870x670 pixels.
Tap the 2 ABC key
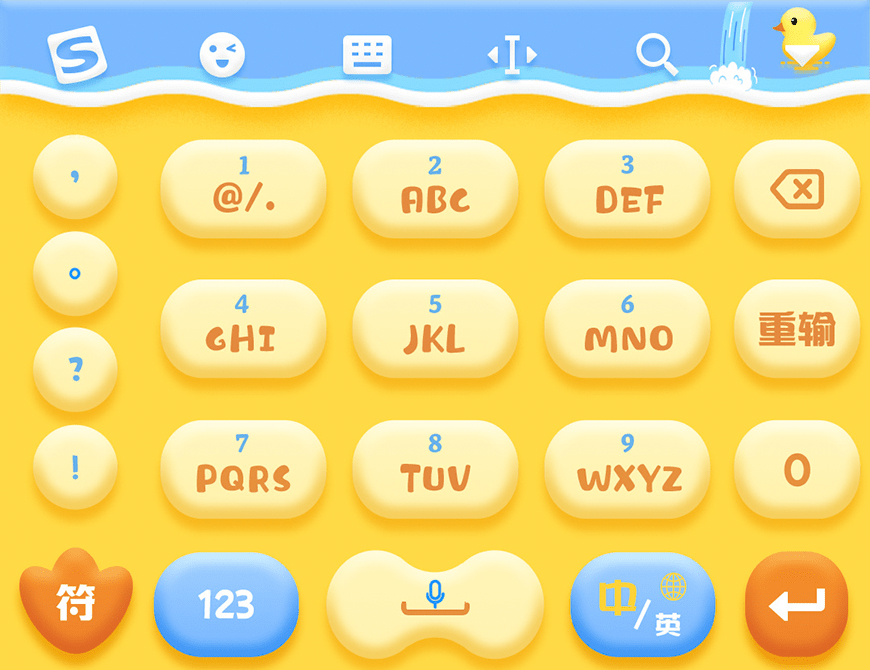coord(435,188)
